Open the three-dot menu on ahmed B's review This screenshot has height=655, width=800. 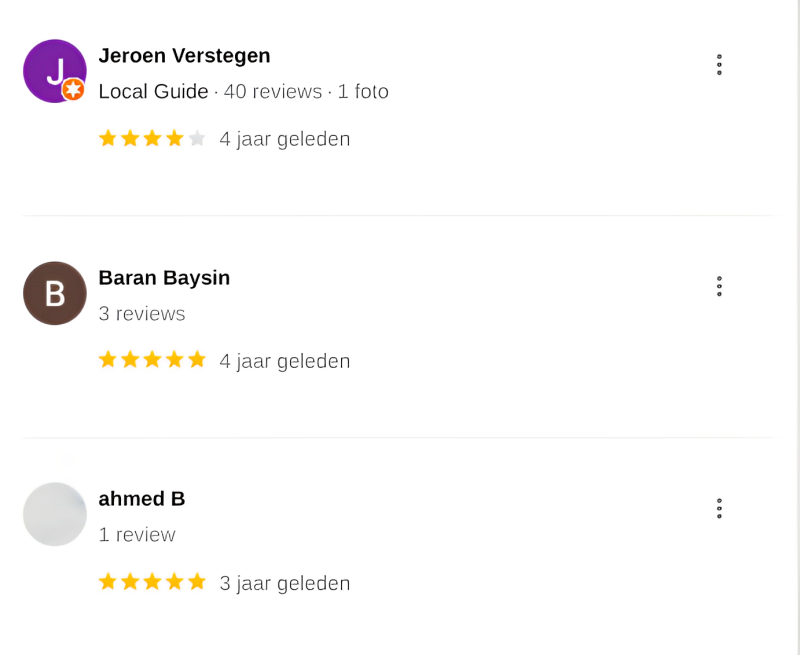(719, 509)
